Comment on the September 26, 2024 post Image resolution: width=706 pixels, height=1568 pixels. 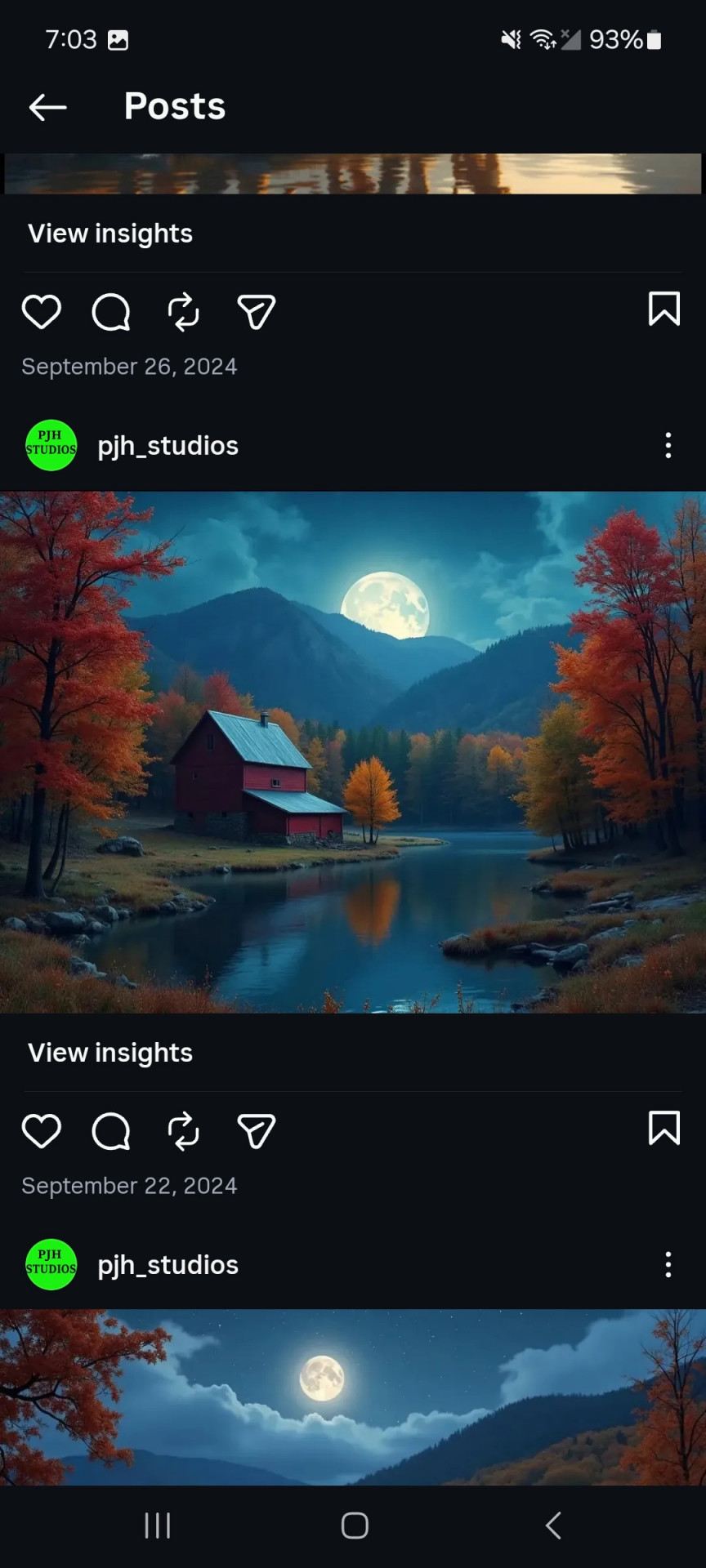coord(111,312)
